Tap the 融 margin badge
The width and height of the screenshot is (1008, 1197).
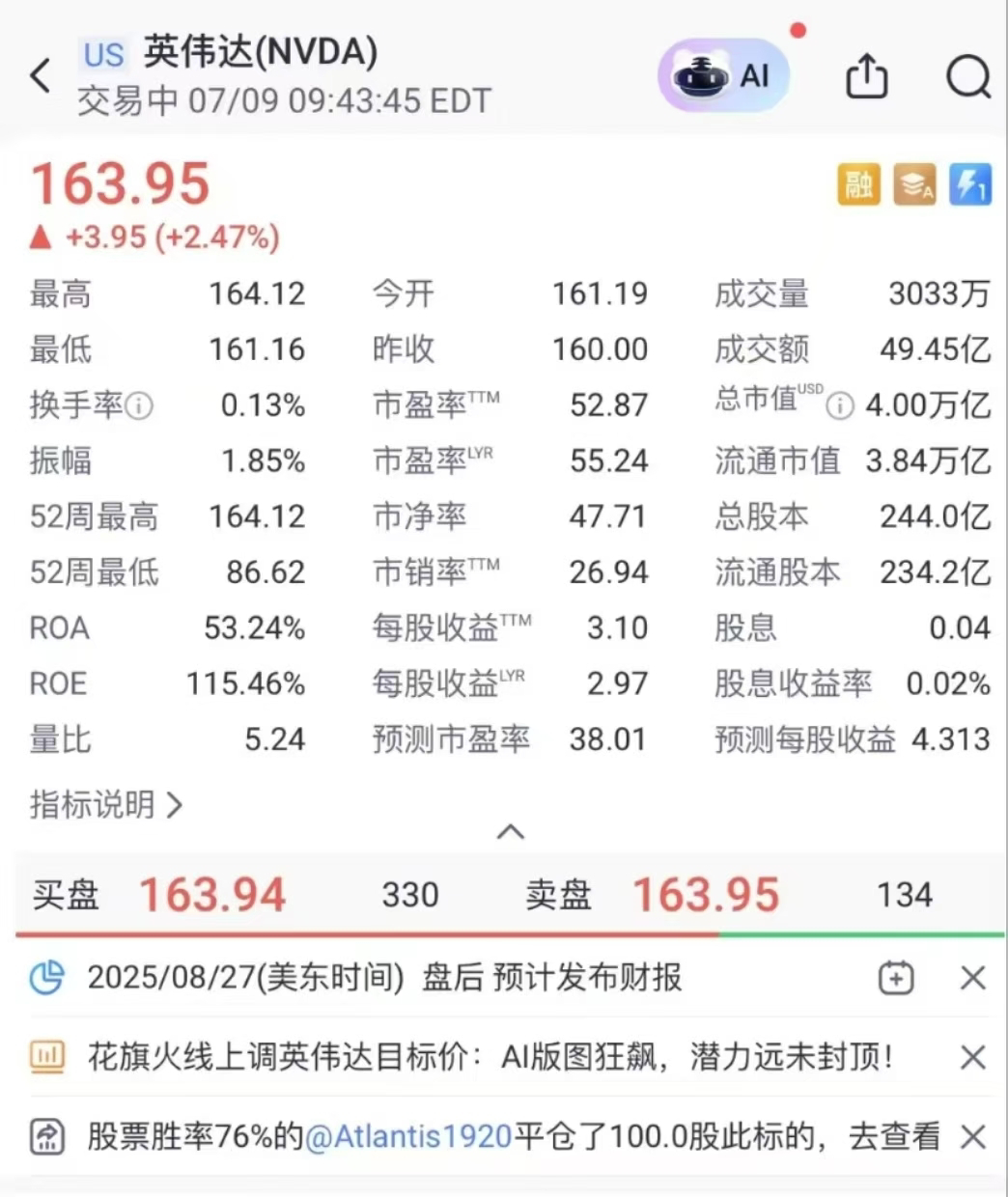(x=858, y=184)
